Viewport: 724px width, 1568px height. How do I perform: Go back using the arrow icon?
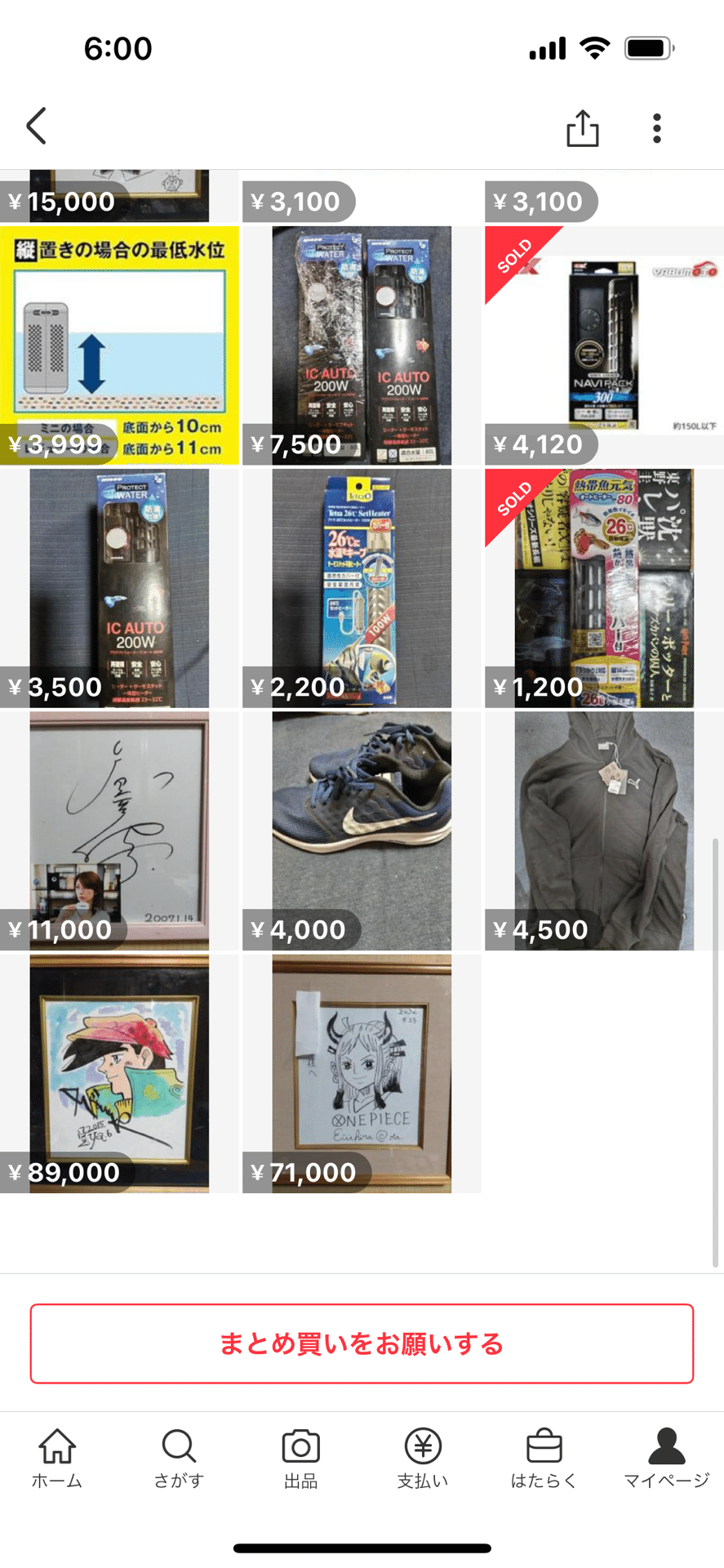point(37,127)
